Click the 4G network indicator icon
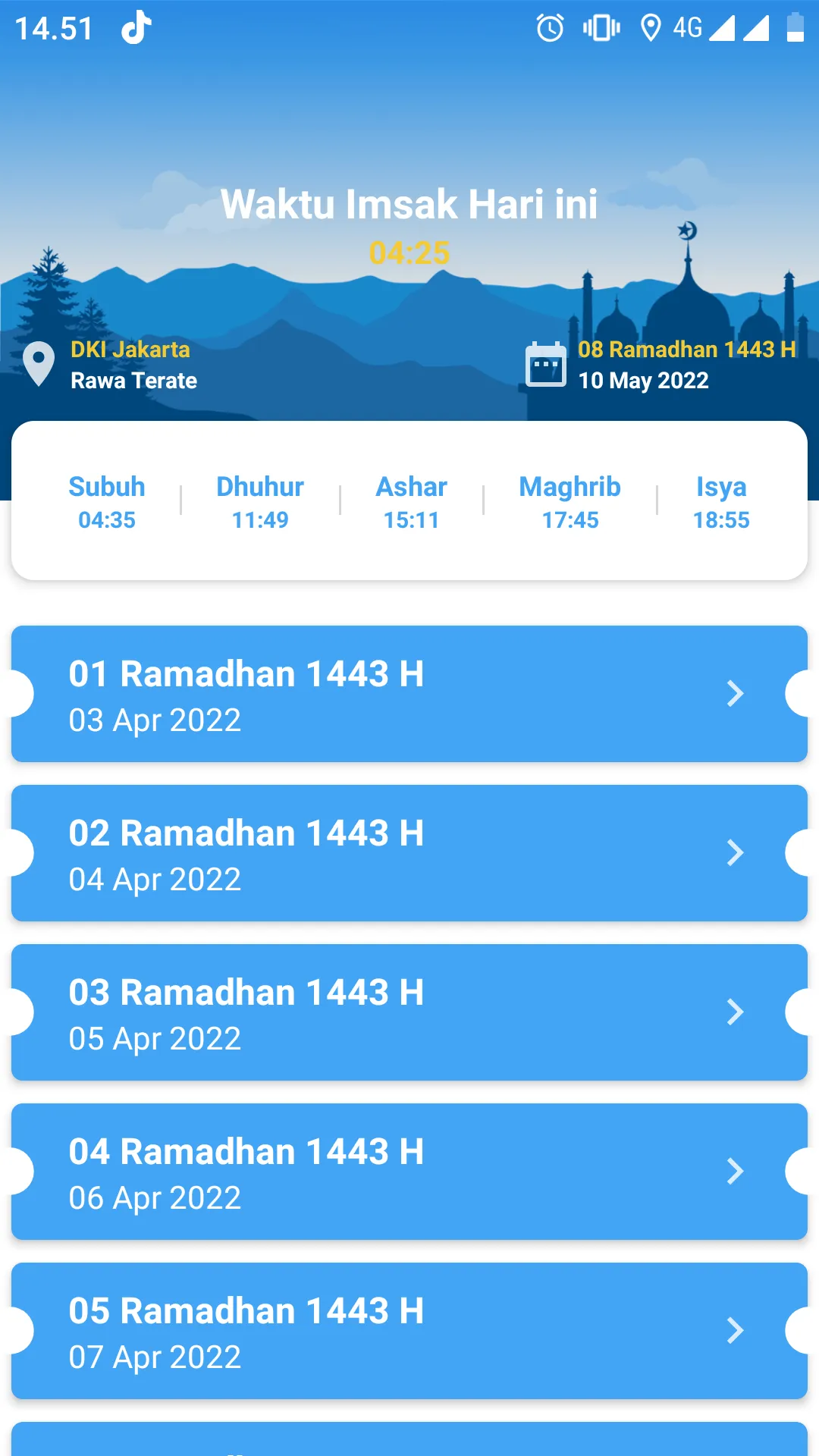 (689, 27)
